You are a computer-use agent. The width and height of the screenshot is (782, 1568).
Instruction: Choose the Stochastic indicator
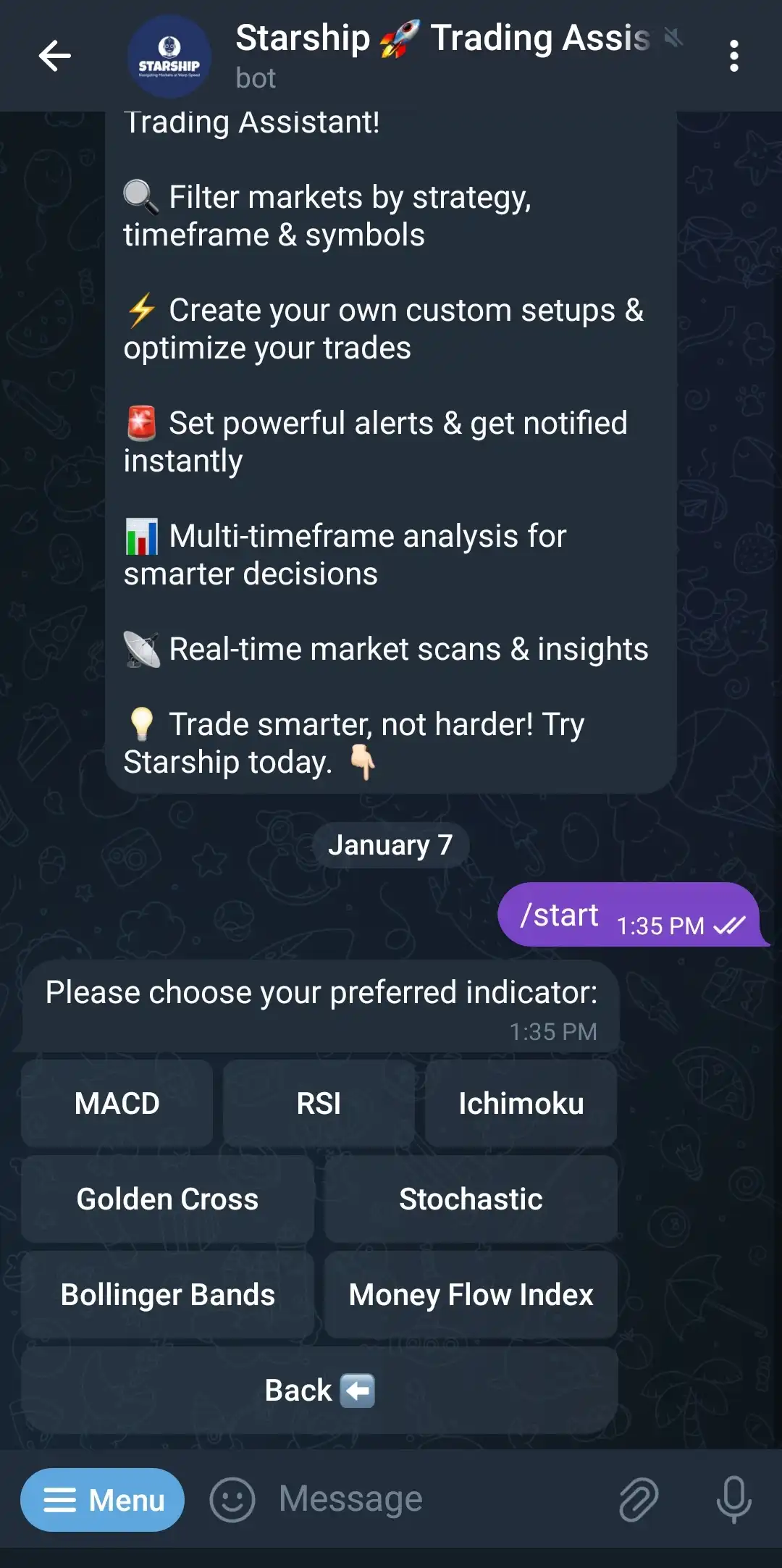471,1199
